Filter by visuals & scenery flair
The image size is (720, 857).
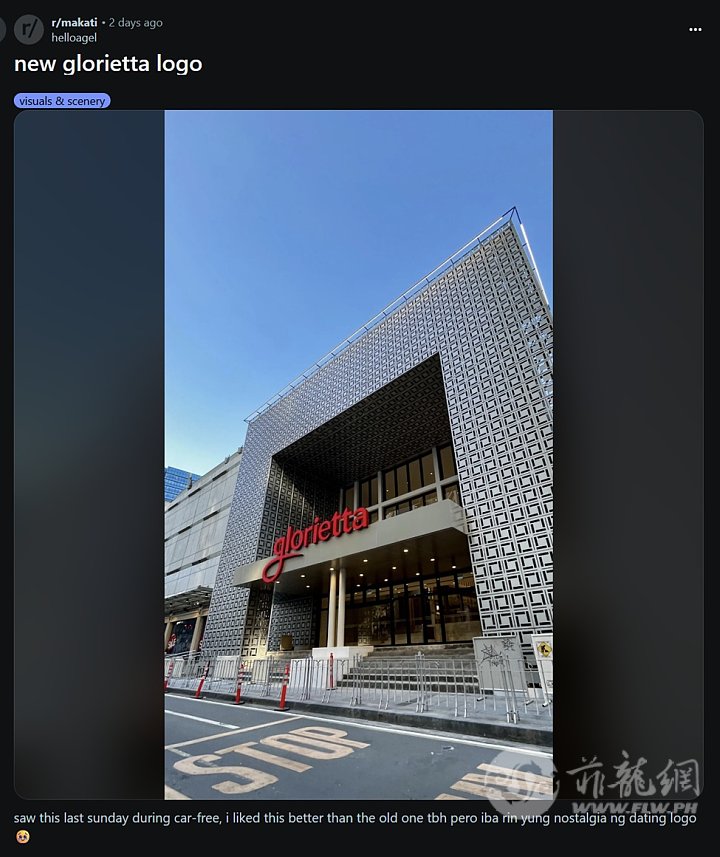click(62, 101)
